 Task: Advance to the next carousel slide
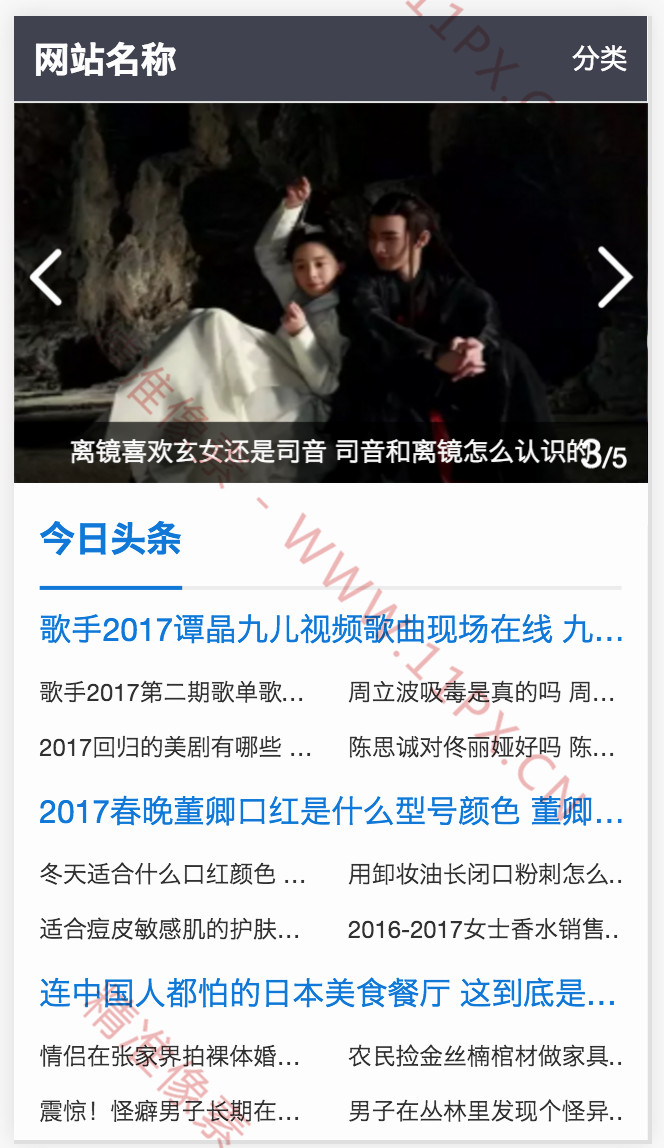coord(615,278)
